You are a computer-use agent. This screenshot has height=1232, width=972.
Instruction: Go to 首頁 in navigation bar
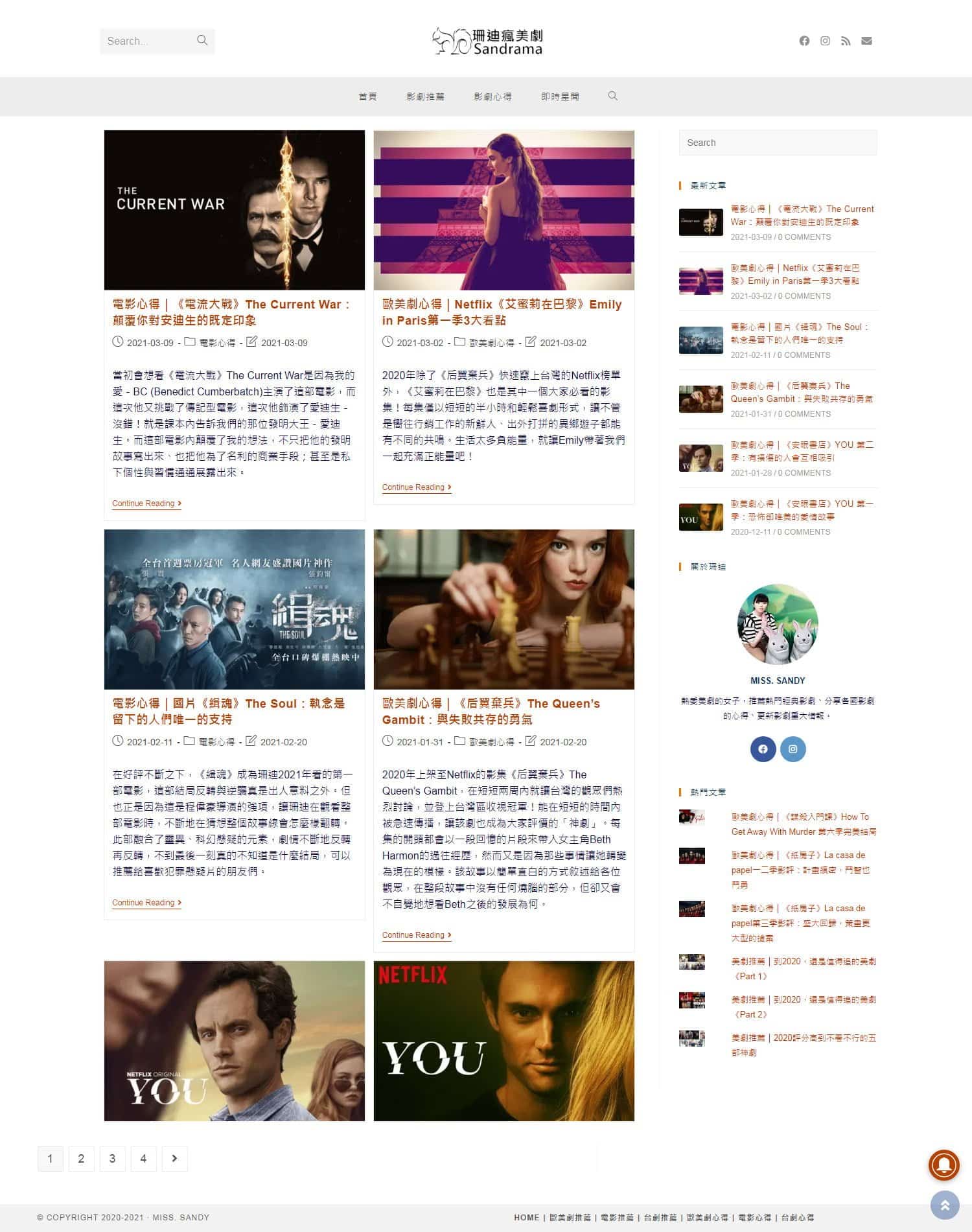point(367,97)
